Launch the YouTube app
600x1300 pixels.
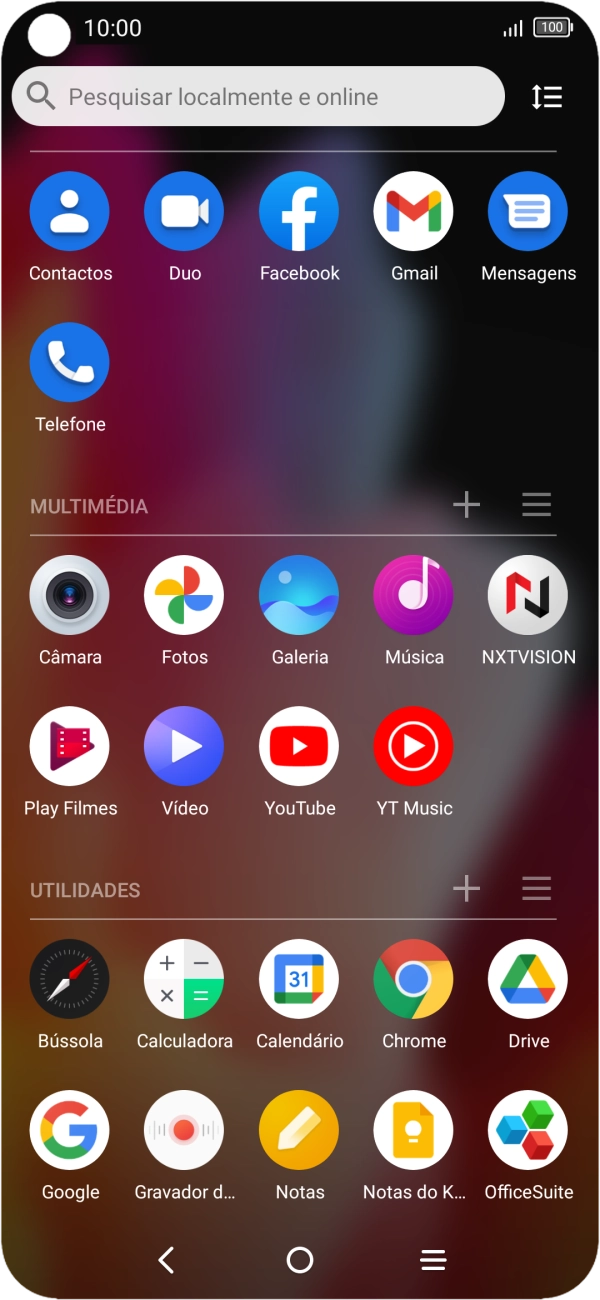tap(299, 747)
